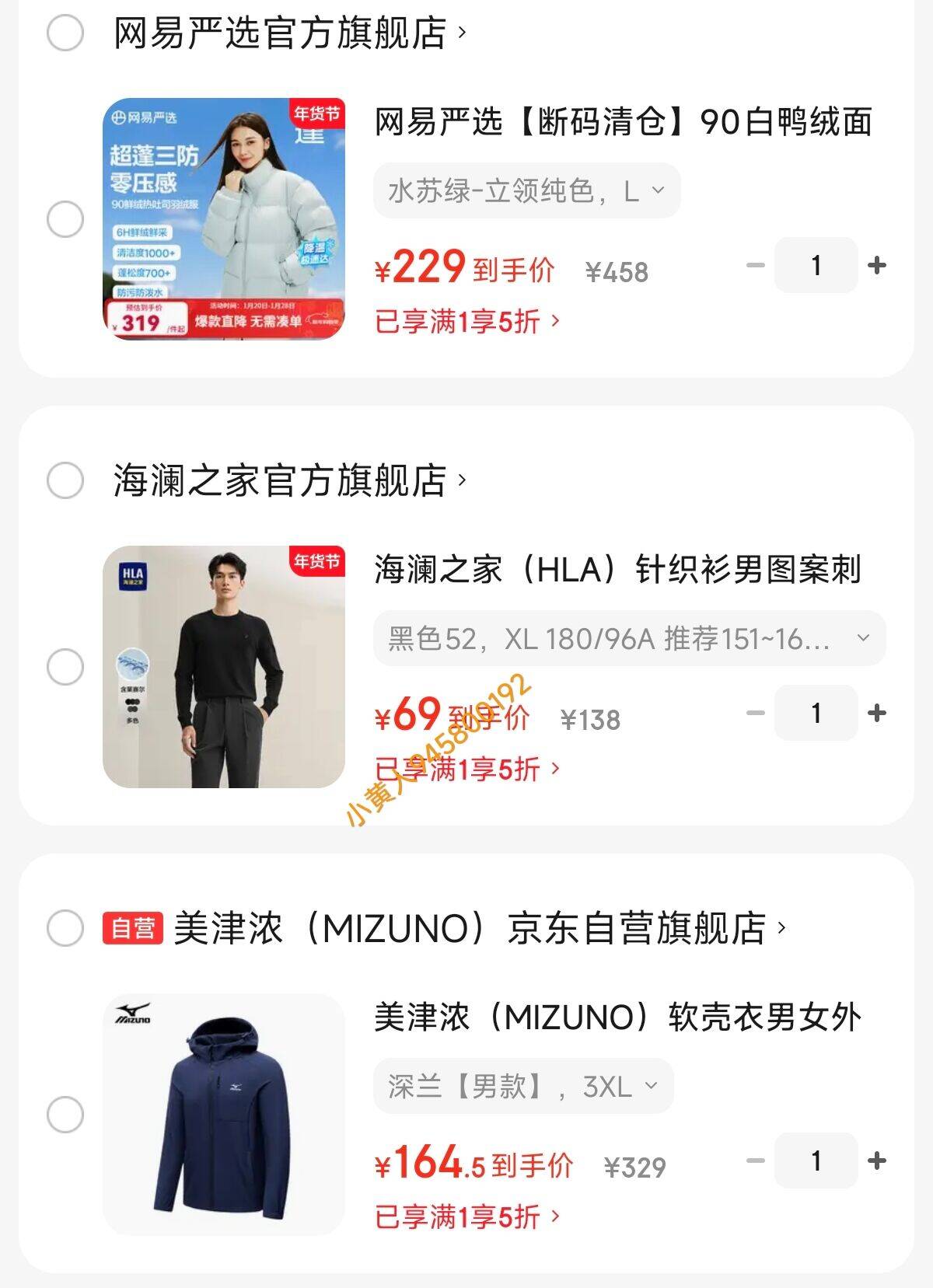Visit the 海澜之家官方旗舰店 store
933x1288 pixels.
click(288, 480)
